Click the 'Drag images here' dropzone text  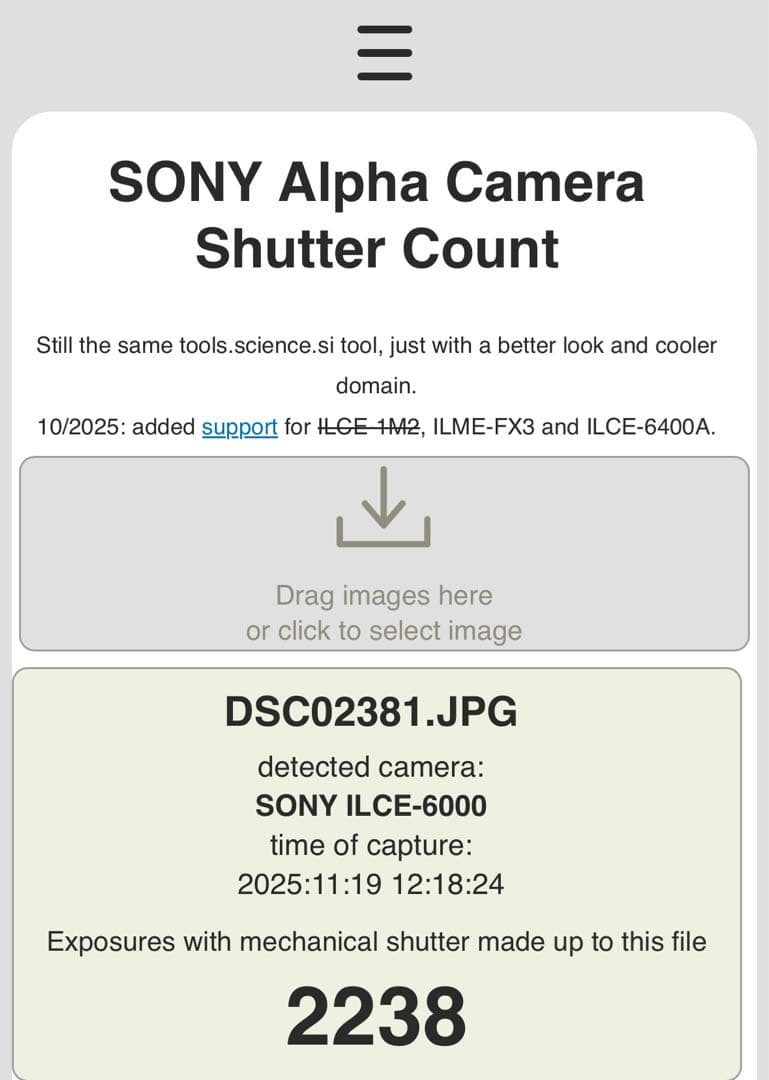383,595
